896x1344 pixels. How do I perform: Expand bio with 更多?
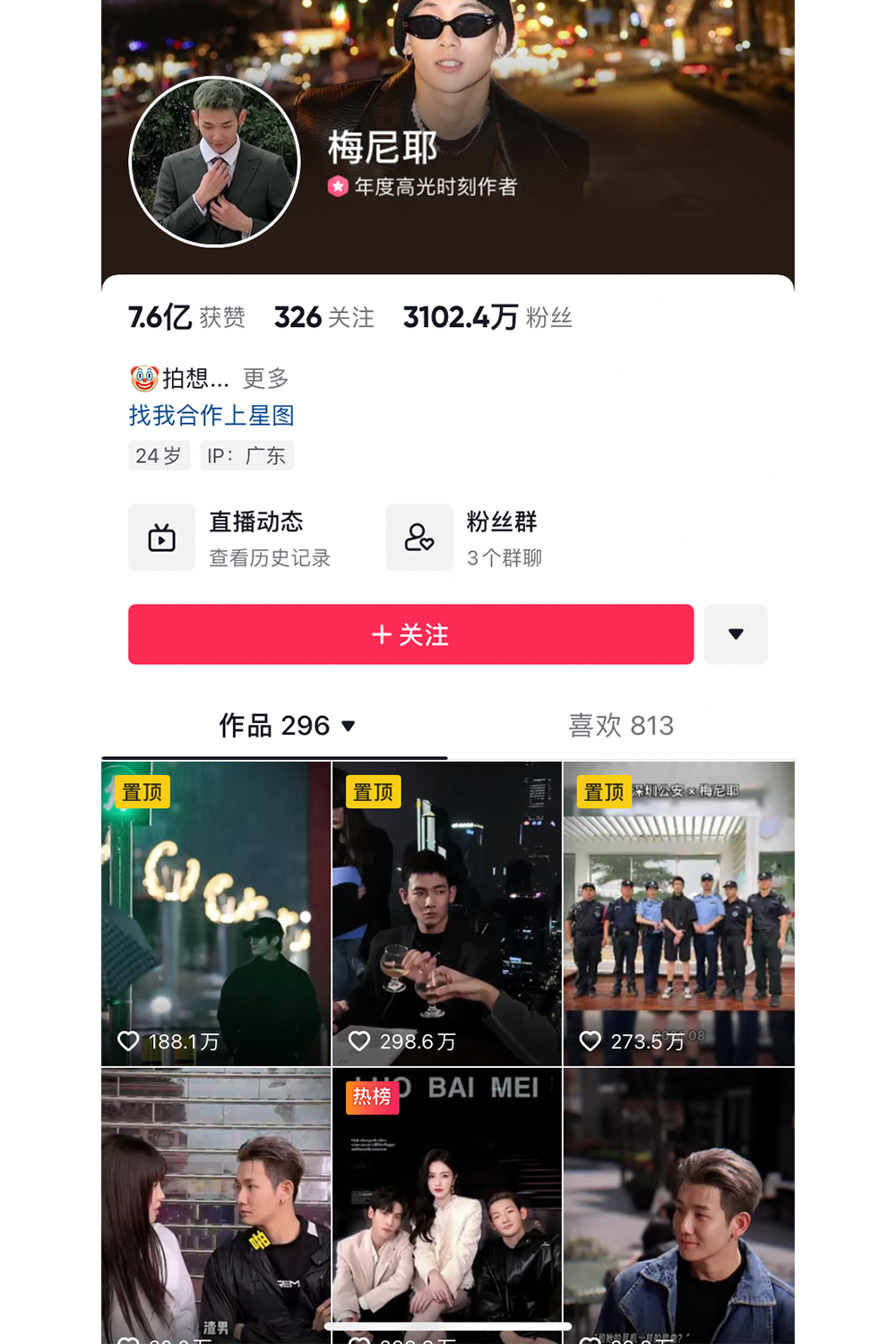[x=266, y=378]
